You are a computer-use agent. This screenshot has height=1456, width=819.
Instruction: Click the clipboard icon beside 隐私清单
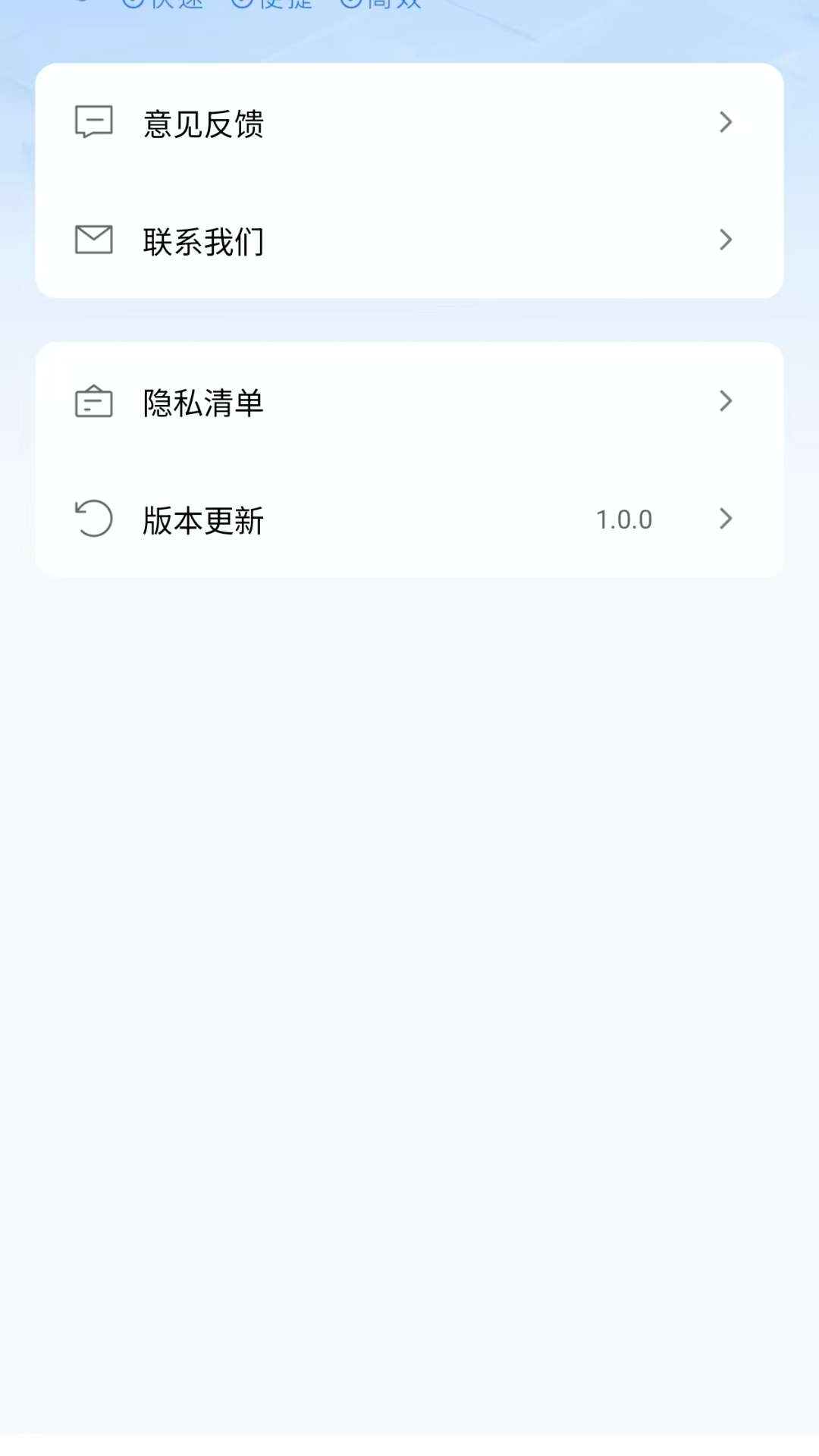(x=93, y=401)
